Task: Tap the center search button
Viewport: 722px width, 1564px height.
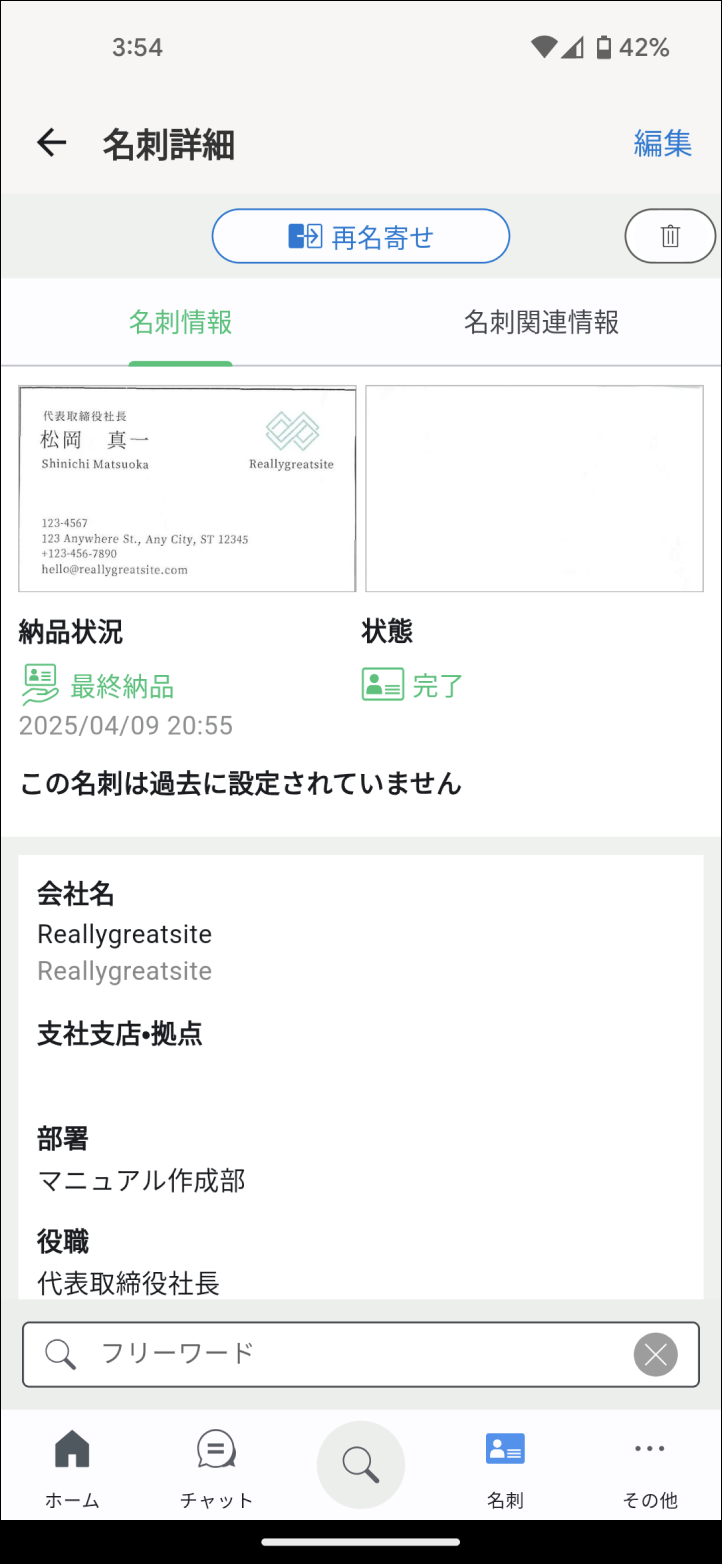Action: click(361, 1465)
